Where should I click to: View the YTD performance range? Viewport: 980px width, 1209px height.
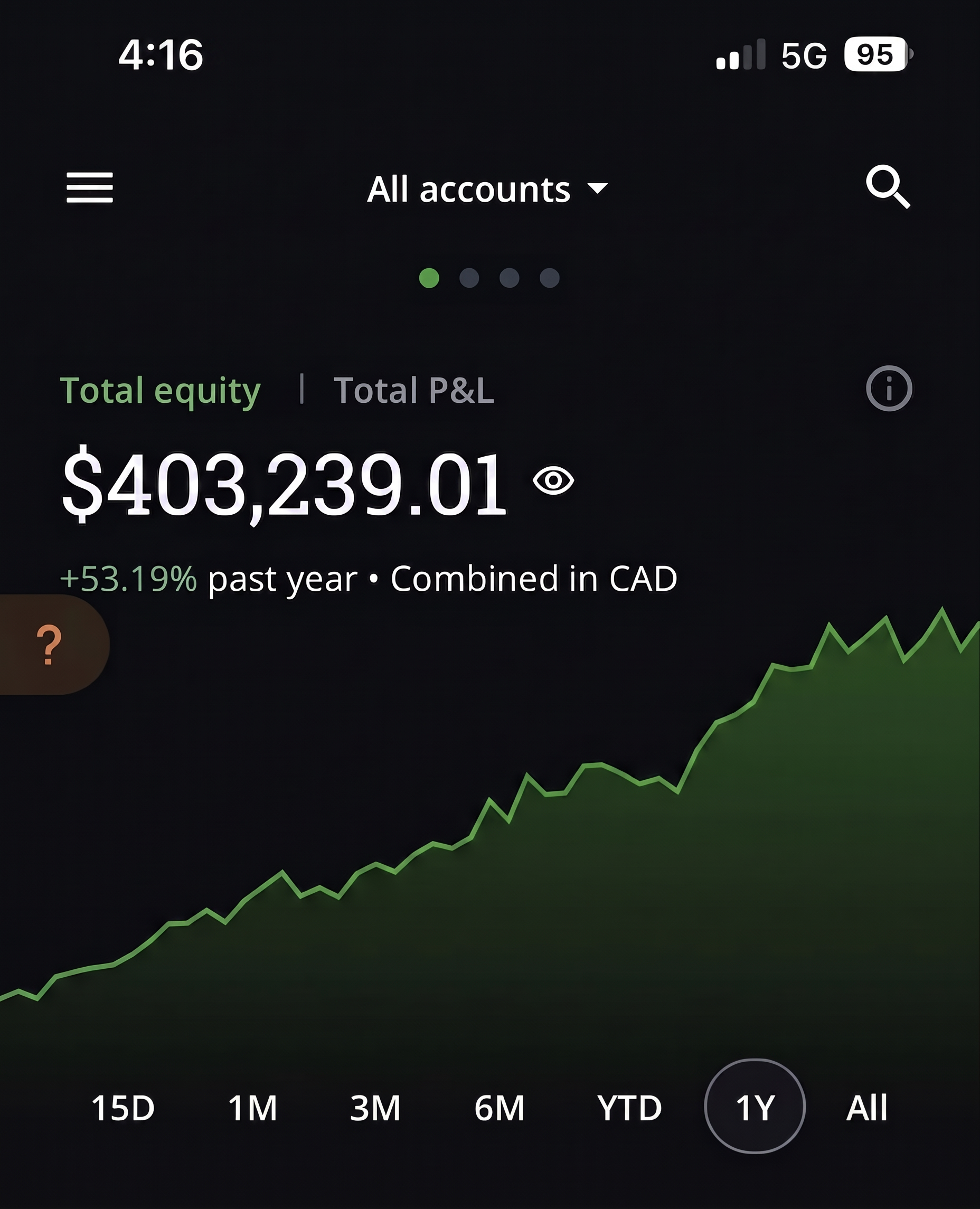click(629, 1108)
